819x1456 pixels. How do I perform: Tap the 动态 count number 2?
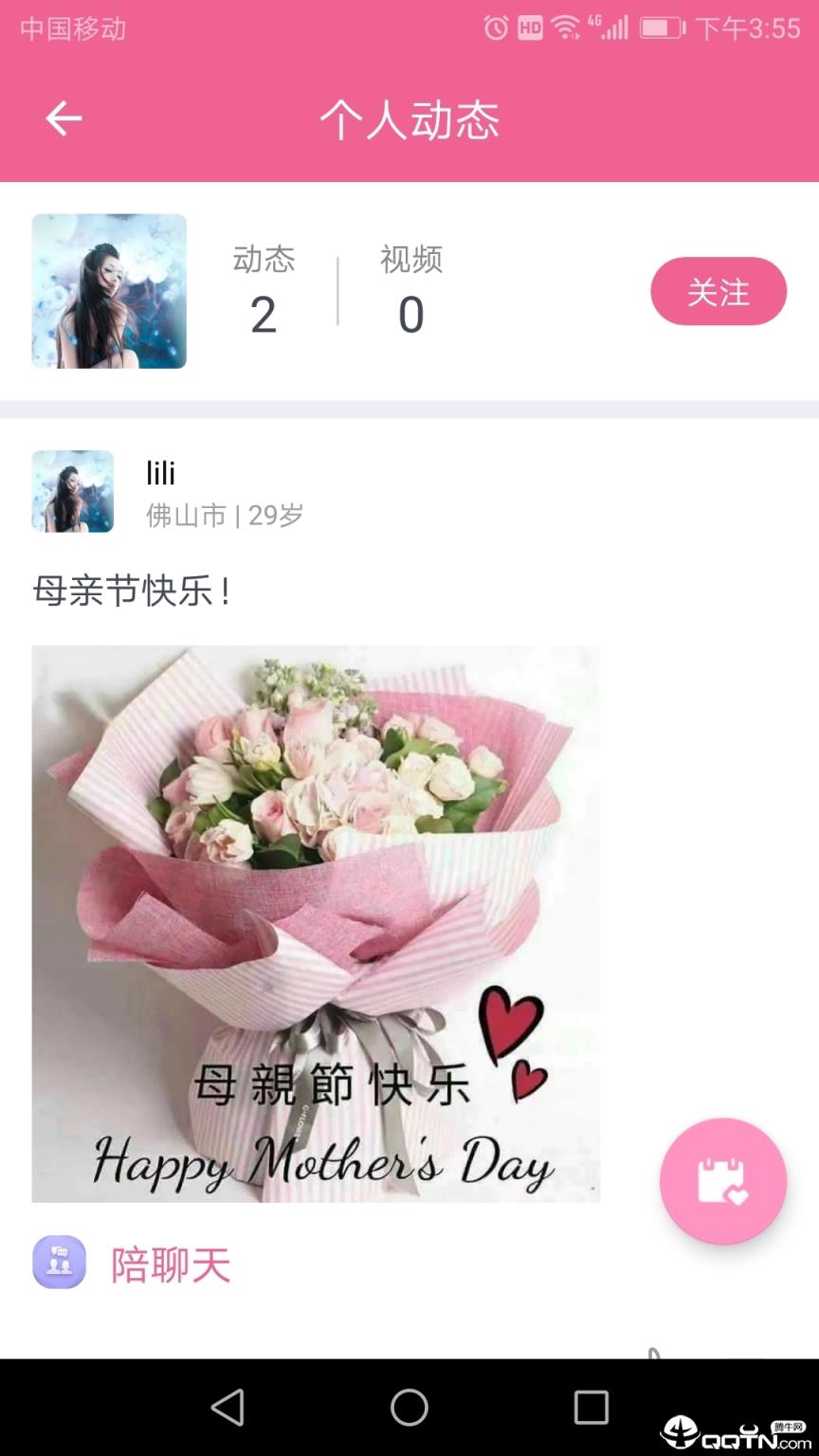(x=264, y=313)
